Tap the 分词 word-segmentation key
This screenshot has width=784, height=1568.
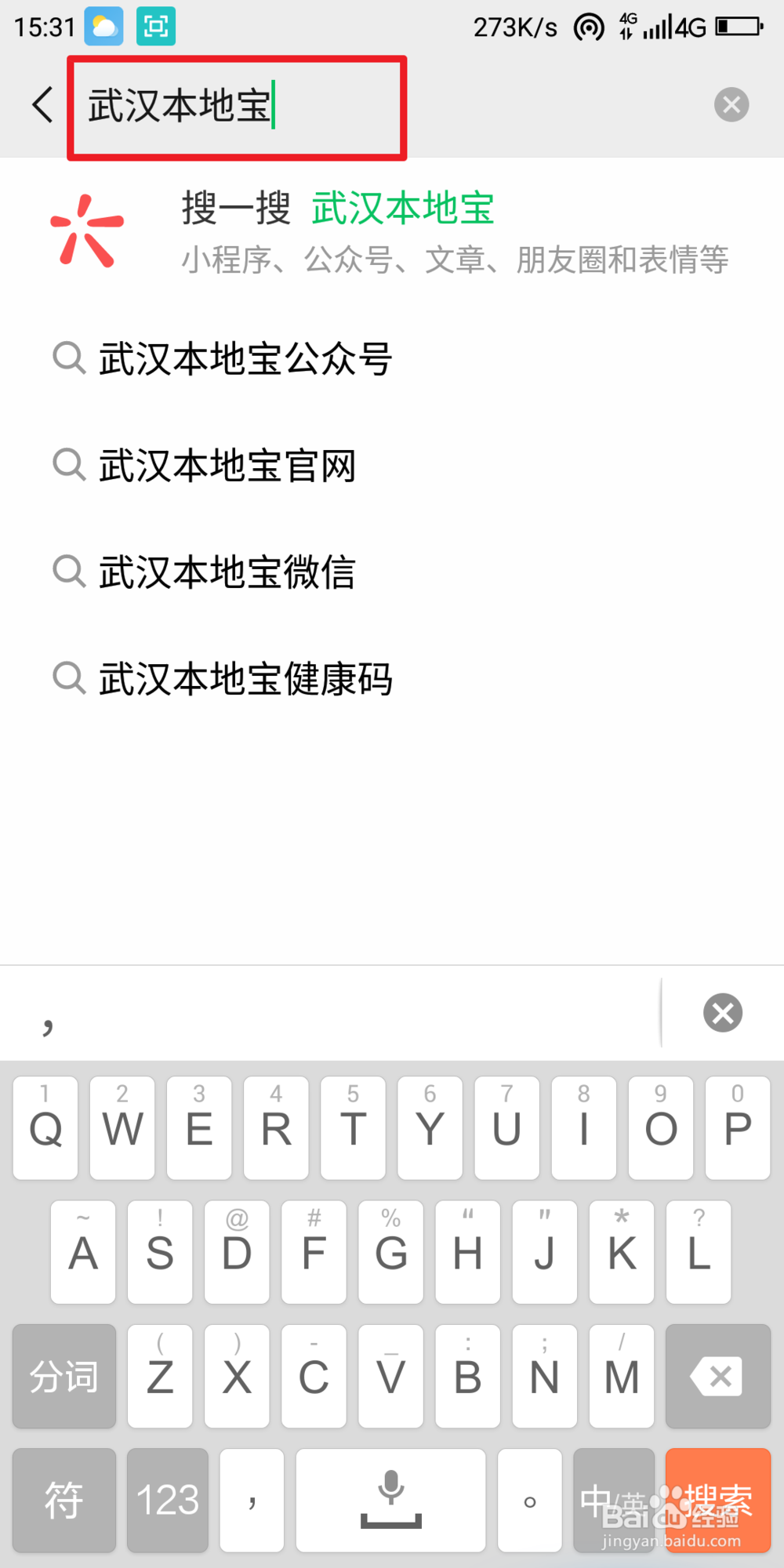click(x=64, y=1376)
